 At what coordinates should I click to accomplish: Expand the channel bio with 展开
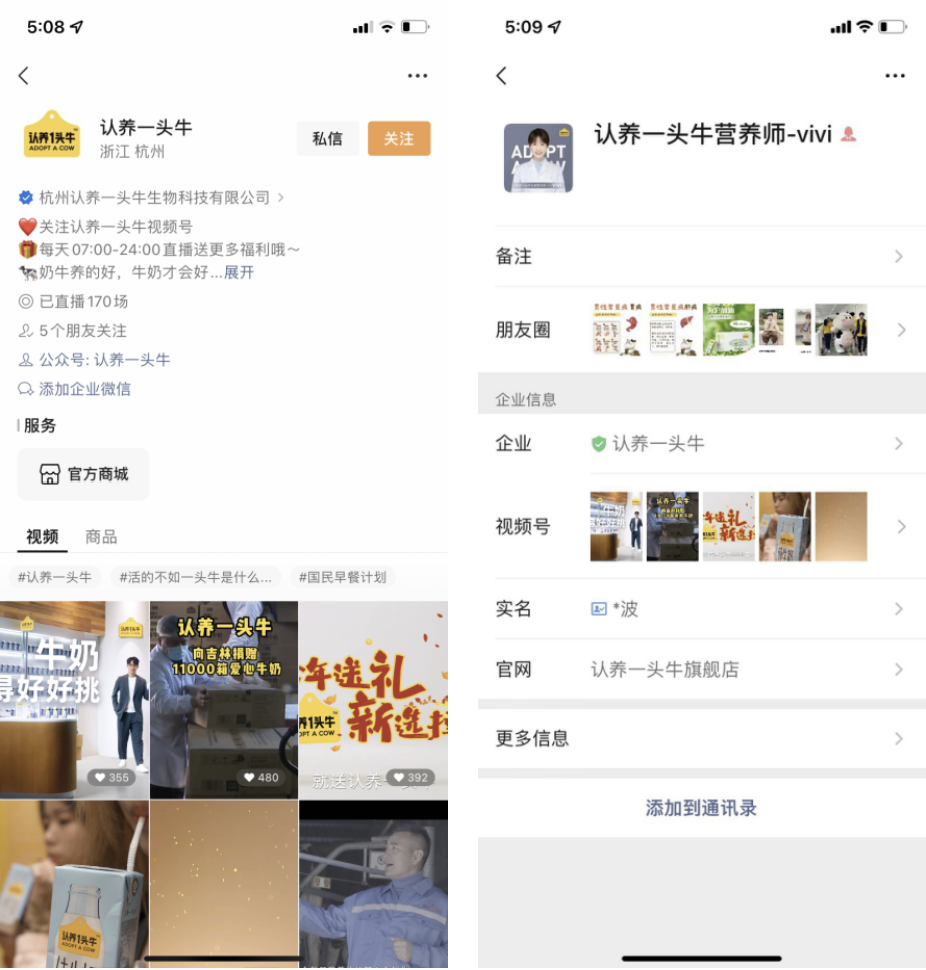click(239, 272)
